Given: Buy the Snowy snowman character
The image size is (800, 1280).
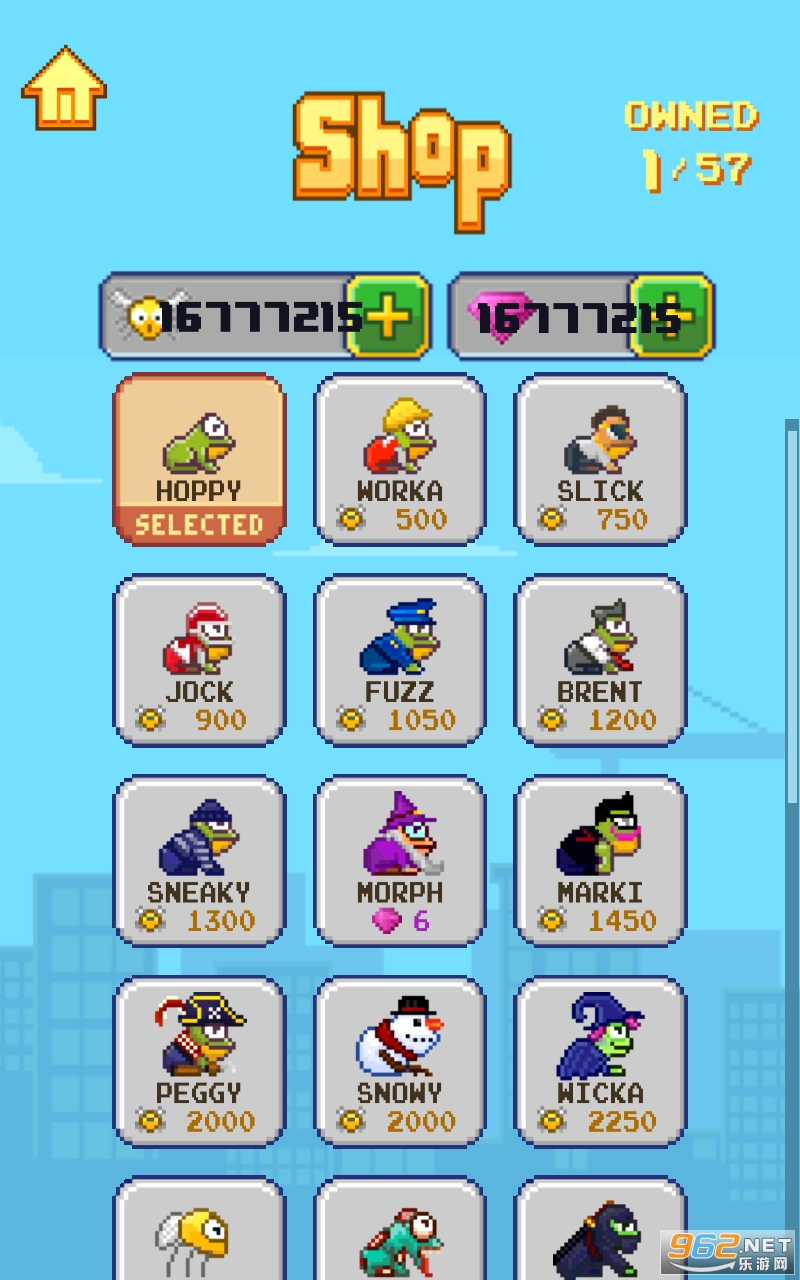Looking at the screenshot, I should tap(400, 1061).
